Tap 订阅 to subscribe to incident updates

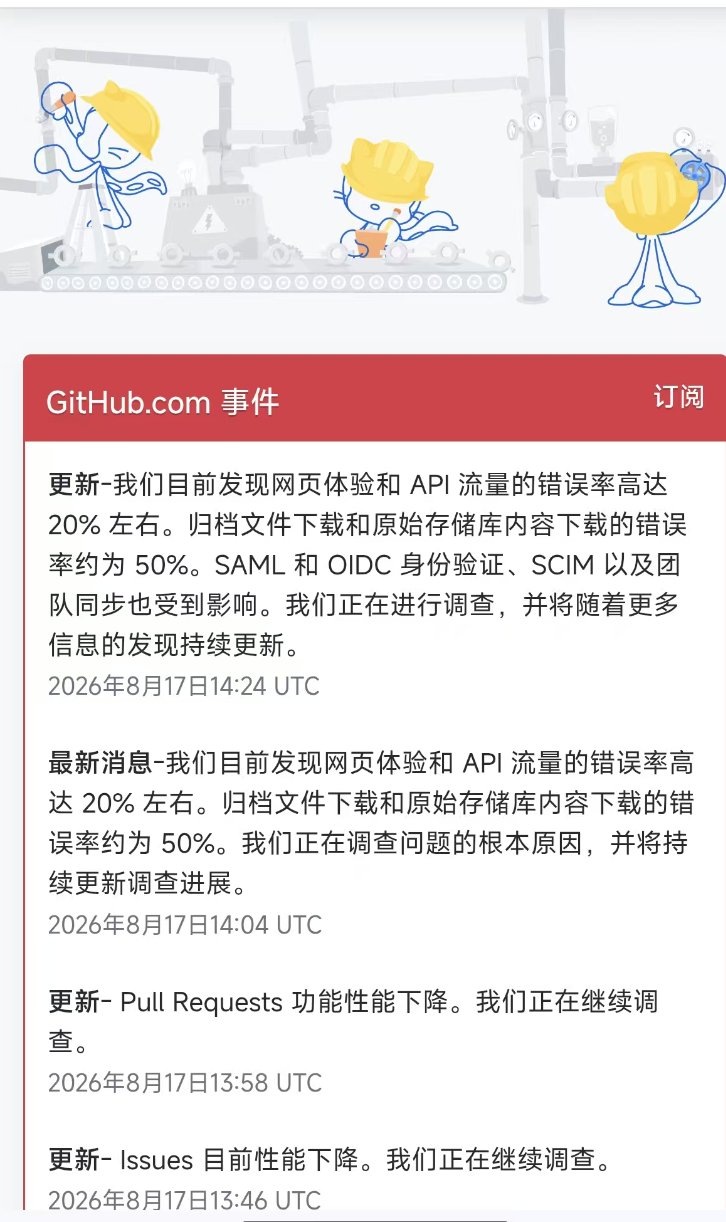[x=679, y=397]
